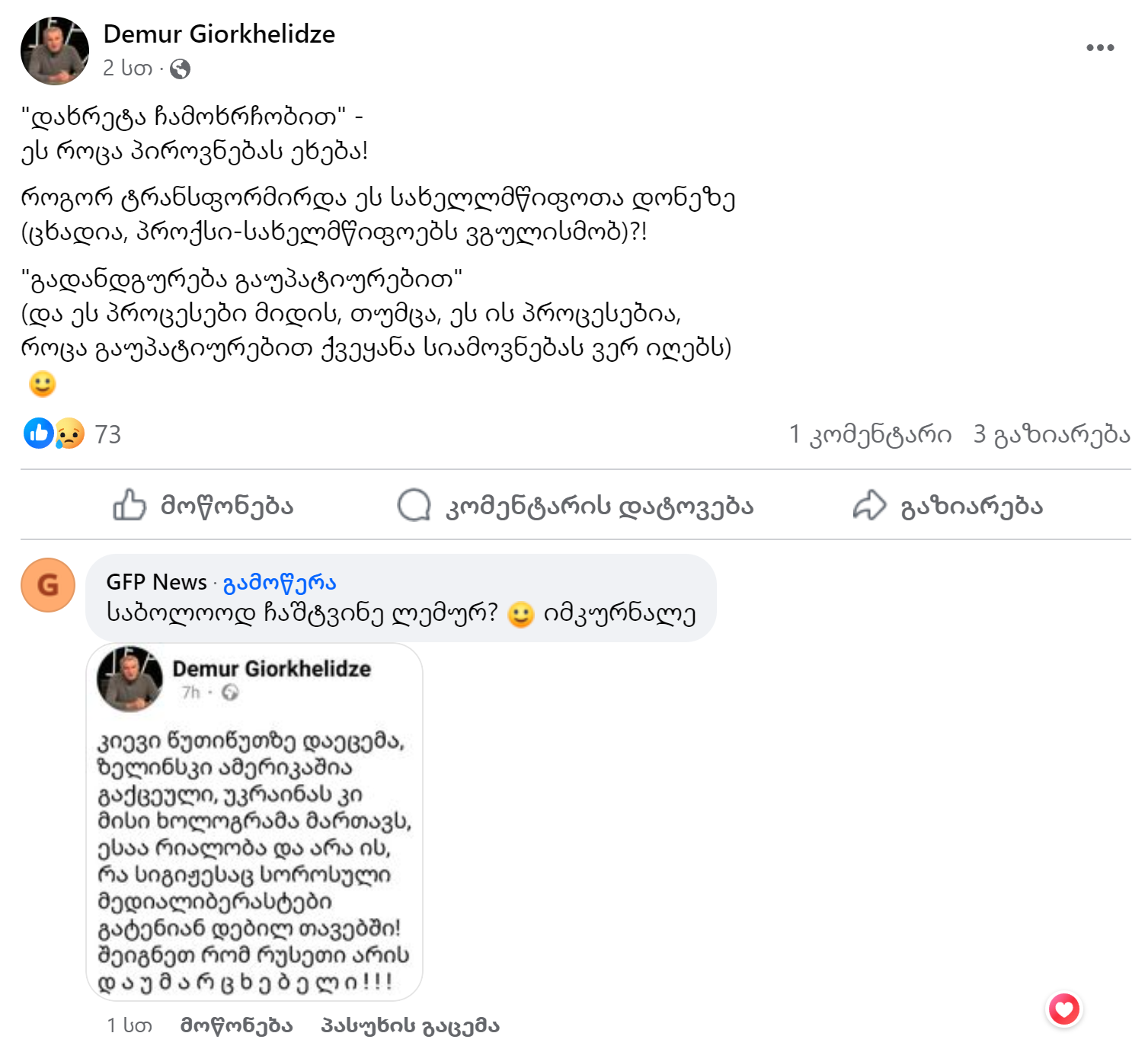Screen dimensions: 1148x1049
Task: Open Demur Giorkhelidze's profile name link
Action: [219, 34]
